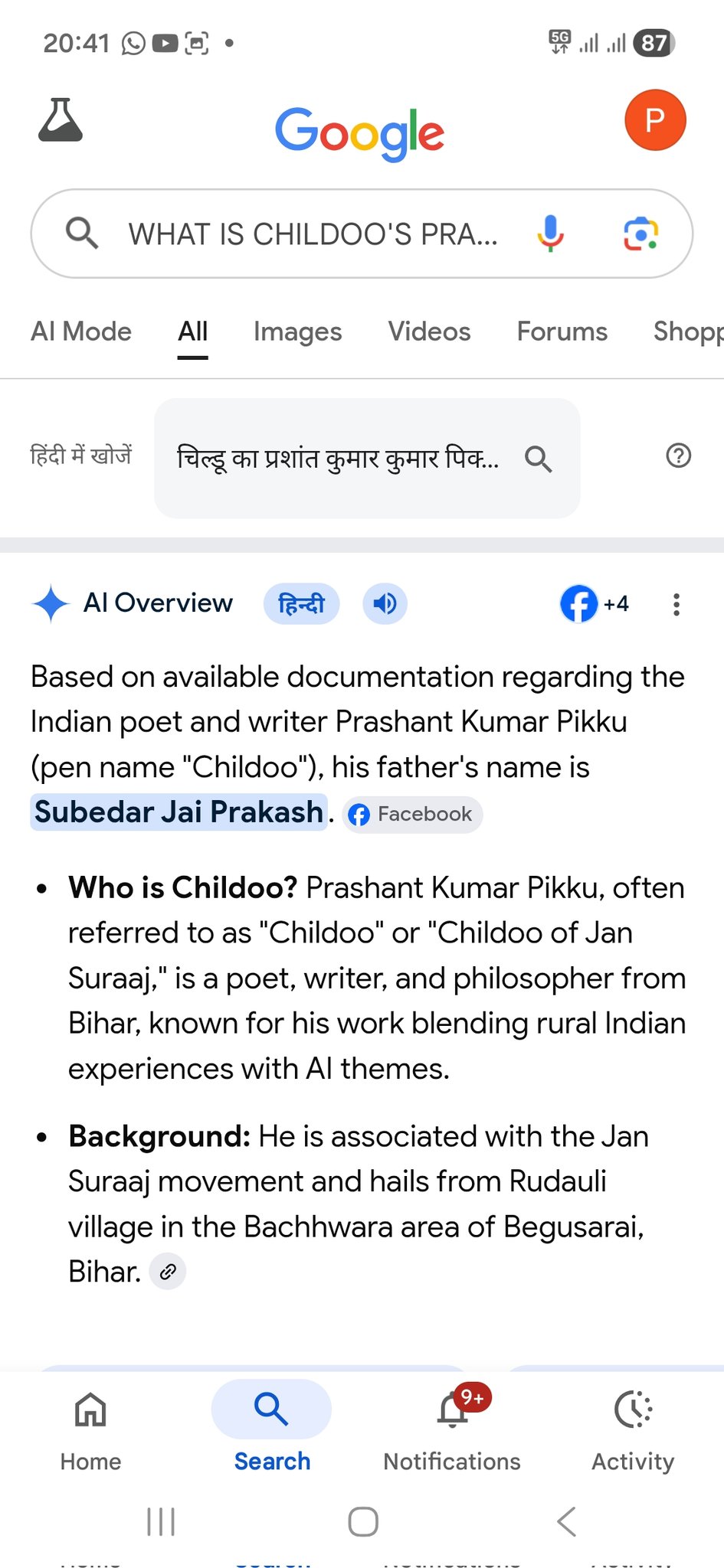Switch to the Images tab
Viewport: 724px width, 1568px height.
pyautogui.click(x=297, y=332)
